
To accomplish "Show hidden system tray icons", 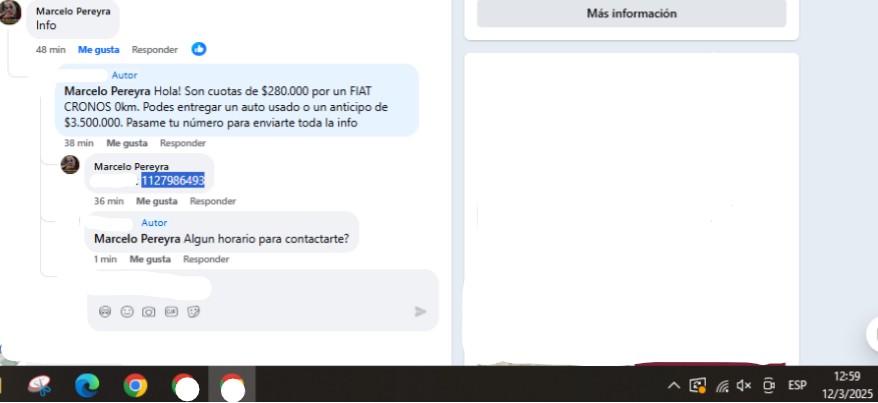I will pyautogui.click(x=673, y=385).
